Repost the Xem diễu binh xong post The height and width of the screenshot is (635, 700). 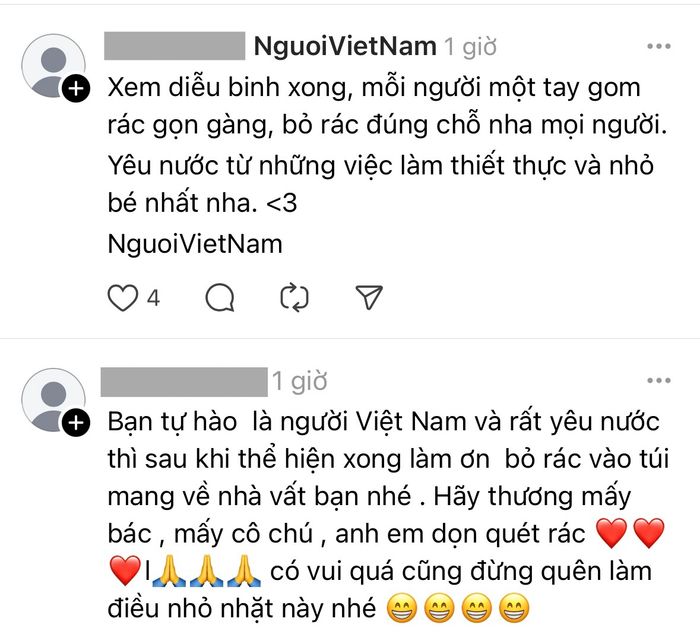(x=294, y=297)
